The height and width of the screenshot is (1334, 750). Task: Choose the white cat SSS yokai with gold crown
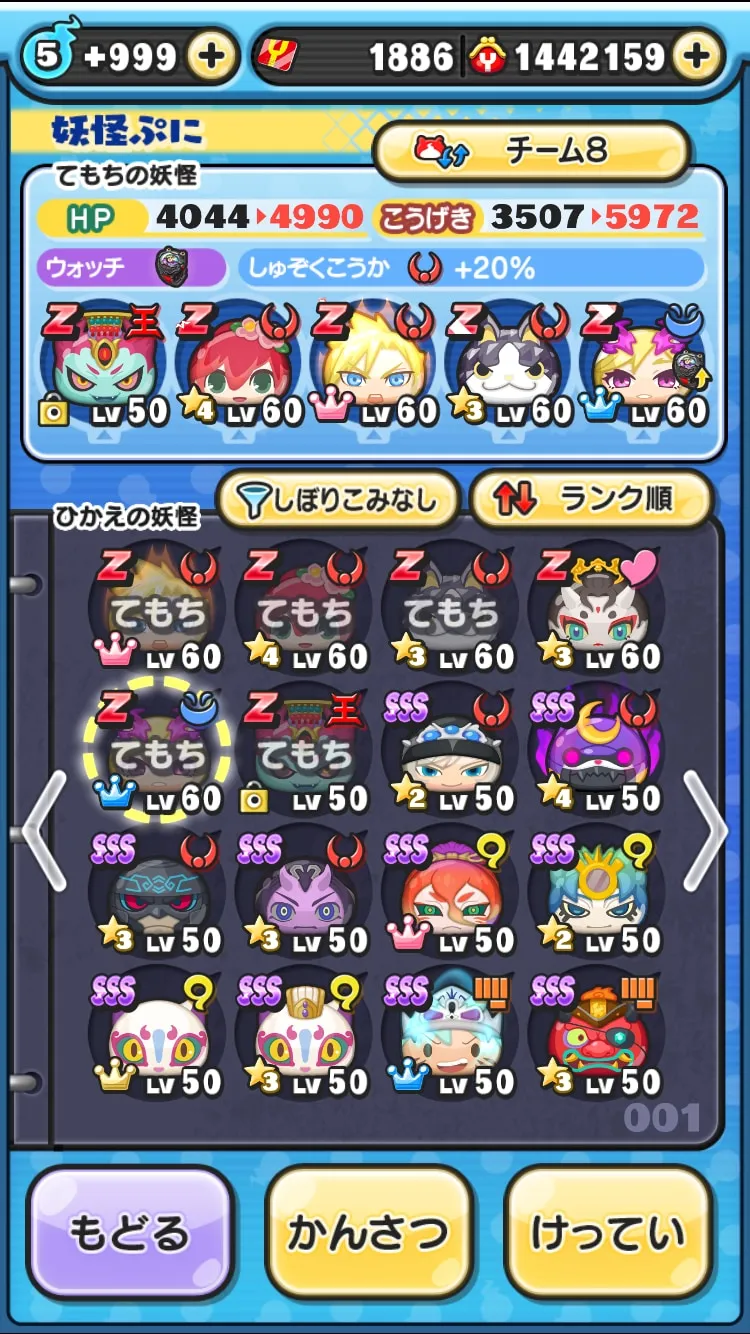click(157, 1036)
